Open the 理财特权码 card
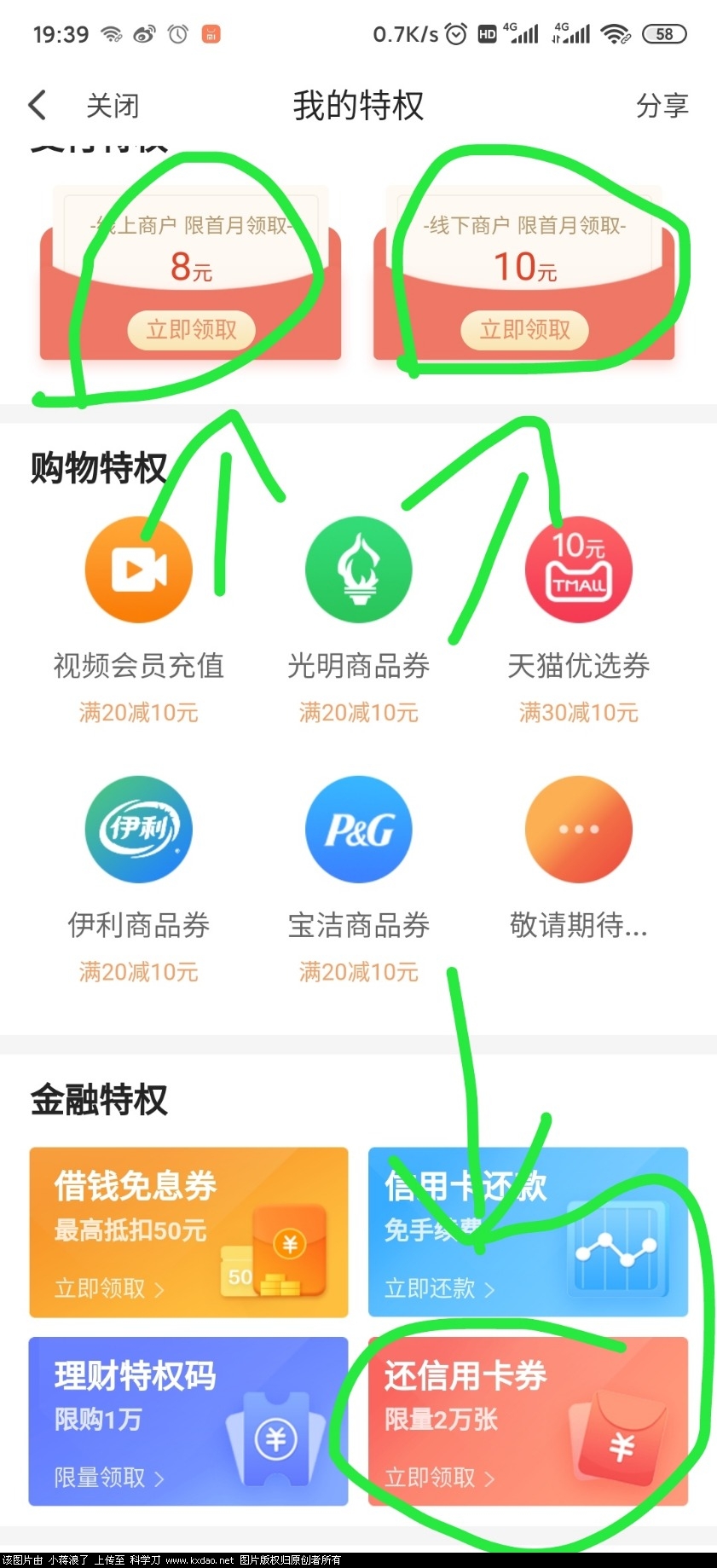The height and width of the screenshot is (1568, 717). 188,1421
